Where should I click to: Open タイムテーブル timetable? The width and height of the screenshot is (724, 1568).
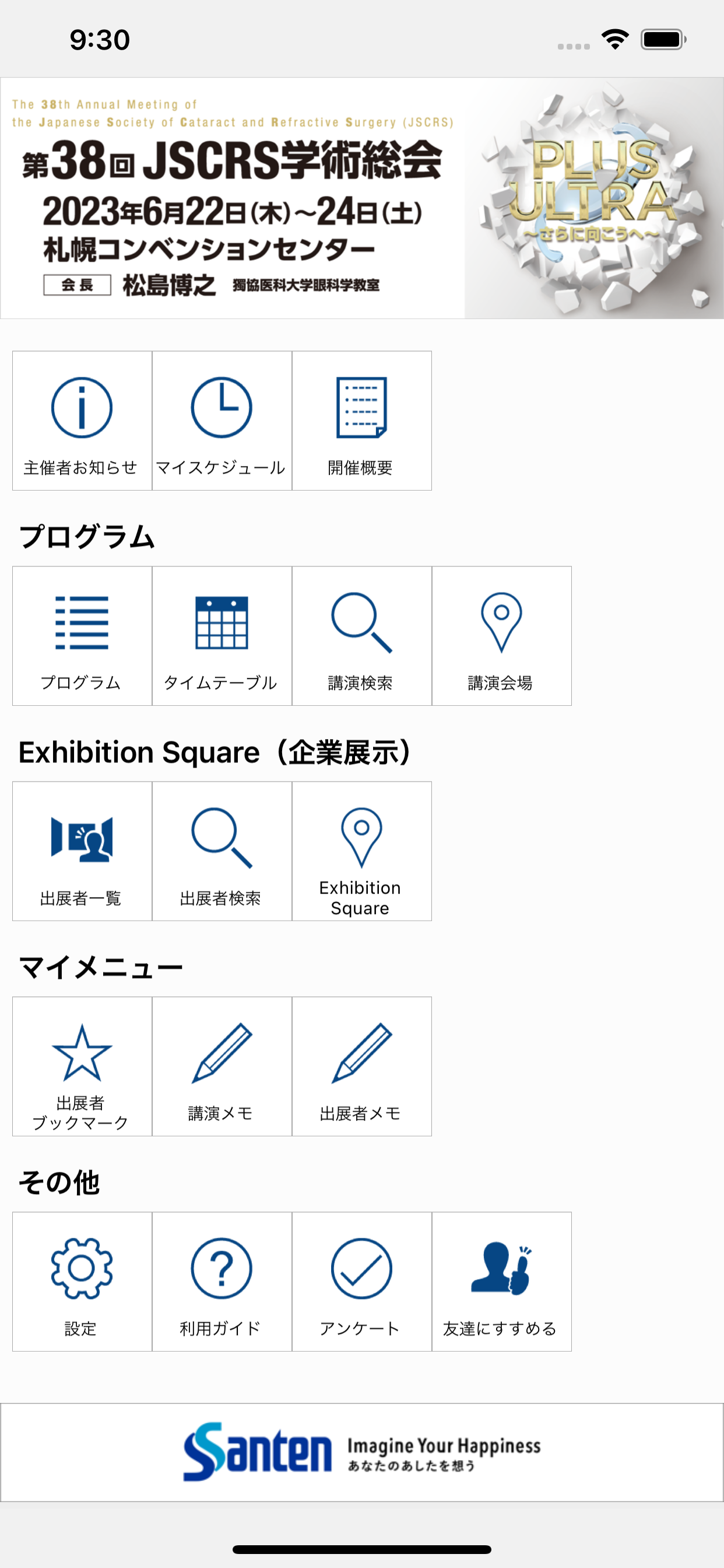[x=222, y=636]
